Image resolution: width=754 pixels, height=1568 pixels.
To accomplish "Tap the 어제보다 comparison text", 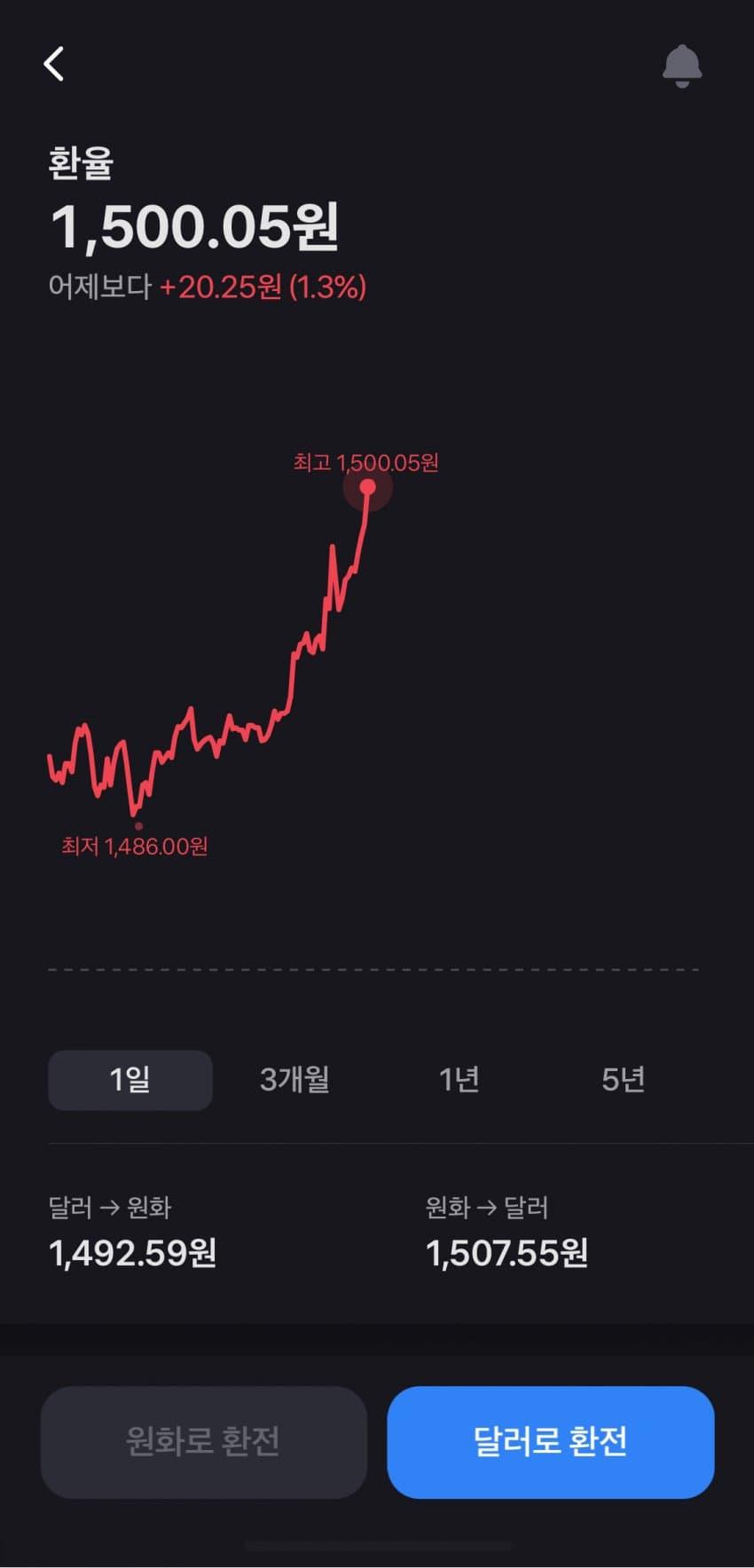I will [101, 286].
